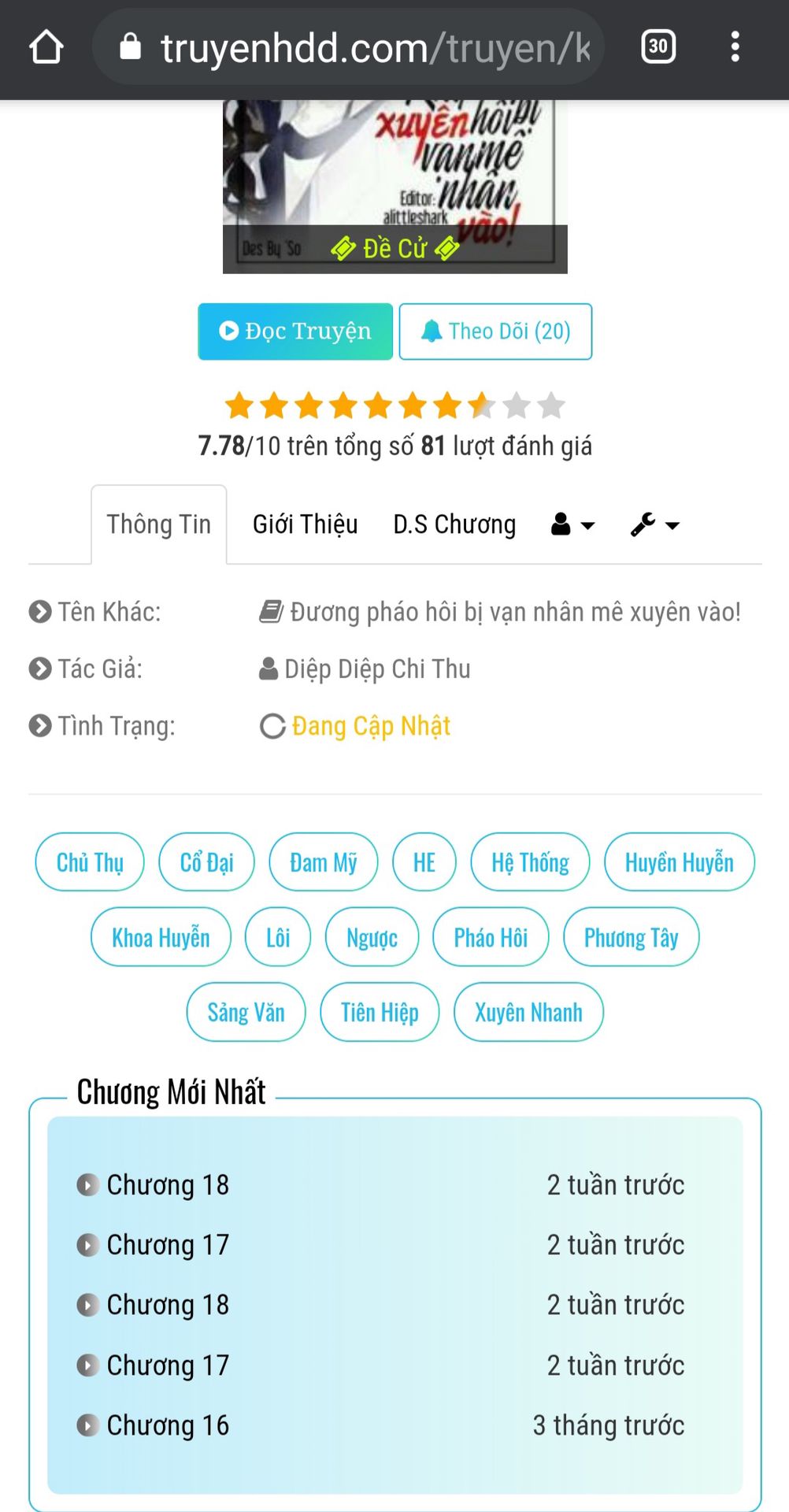Open the browser overflow menu

pos(735,47)
